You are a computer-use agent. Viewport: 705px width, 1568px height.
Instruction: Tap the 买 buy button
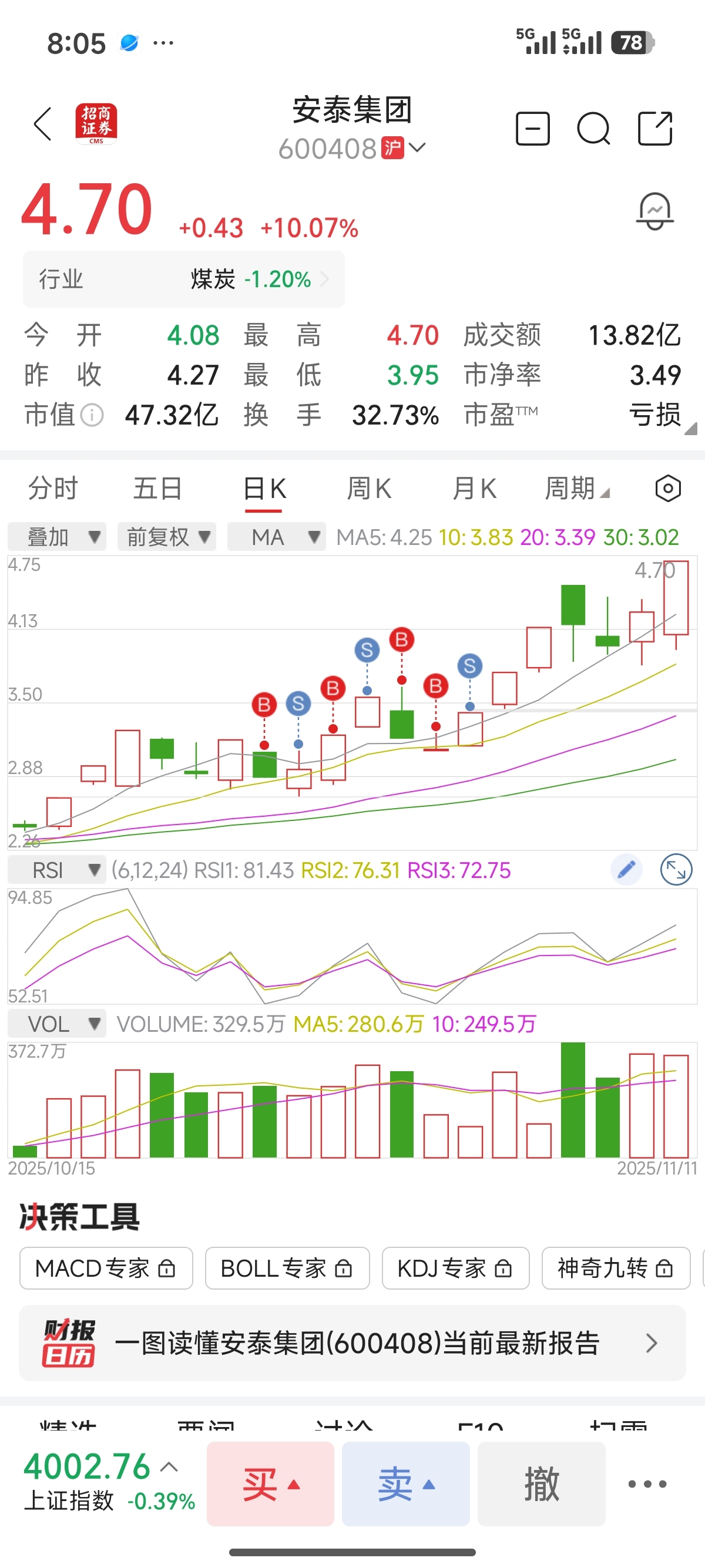[270, 1484]
